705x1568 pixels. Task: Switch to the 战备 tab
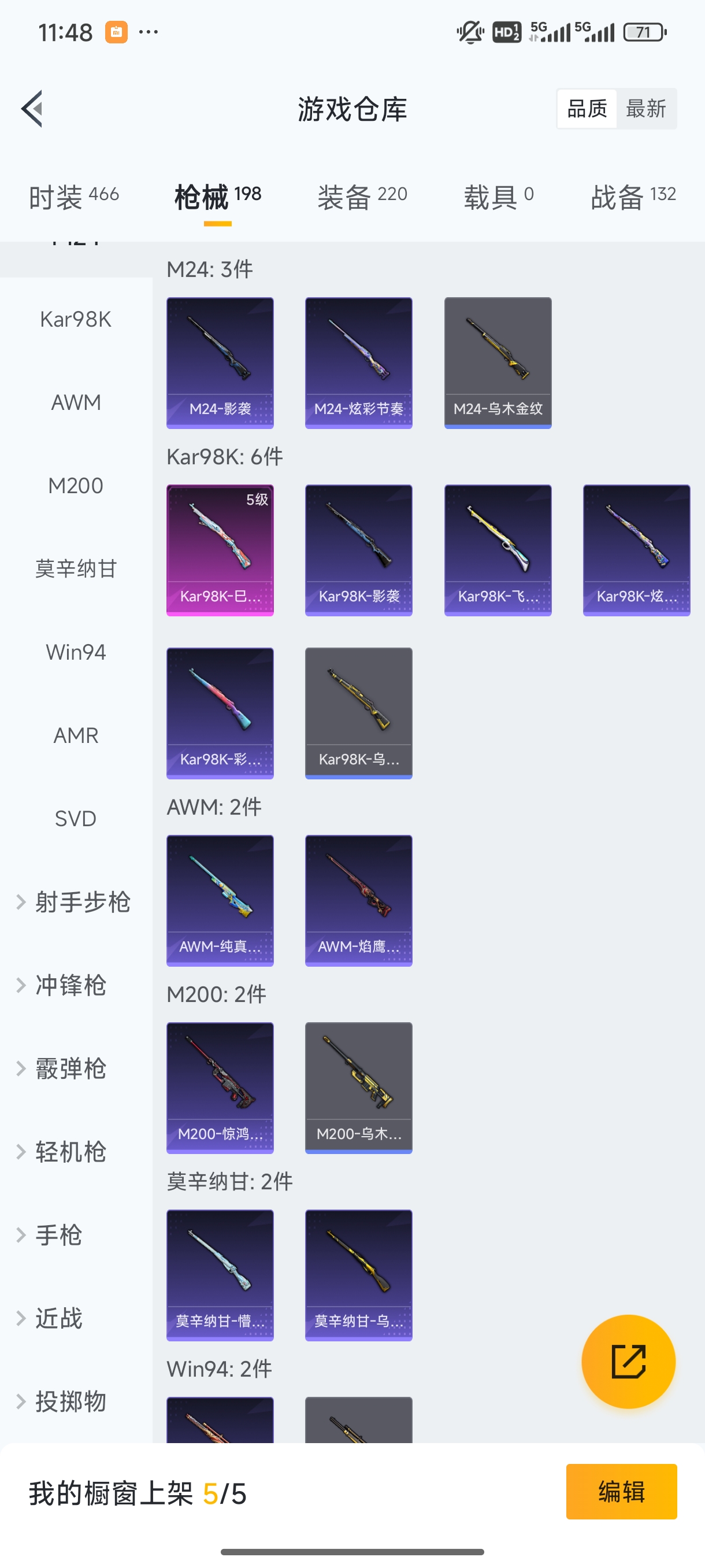[x=633, y=196]
